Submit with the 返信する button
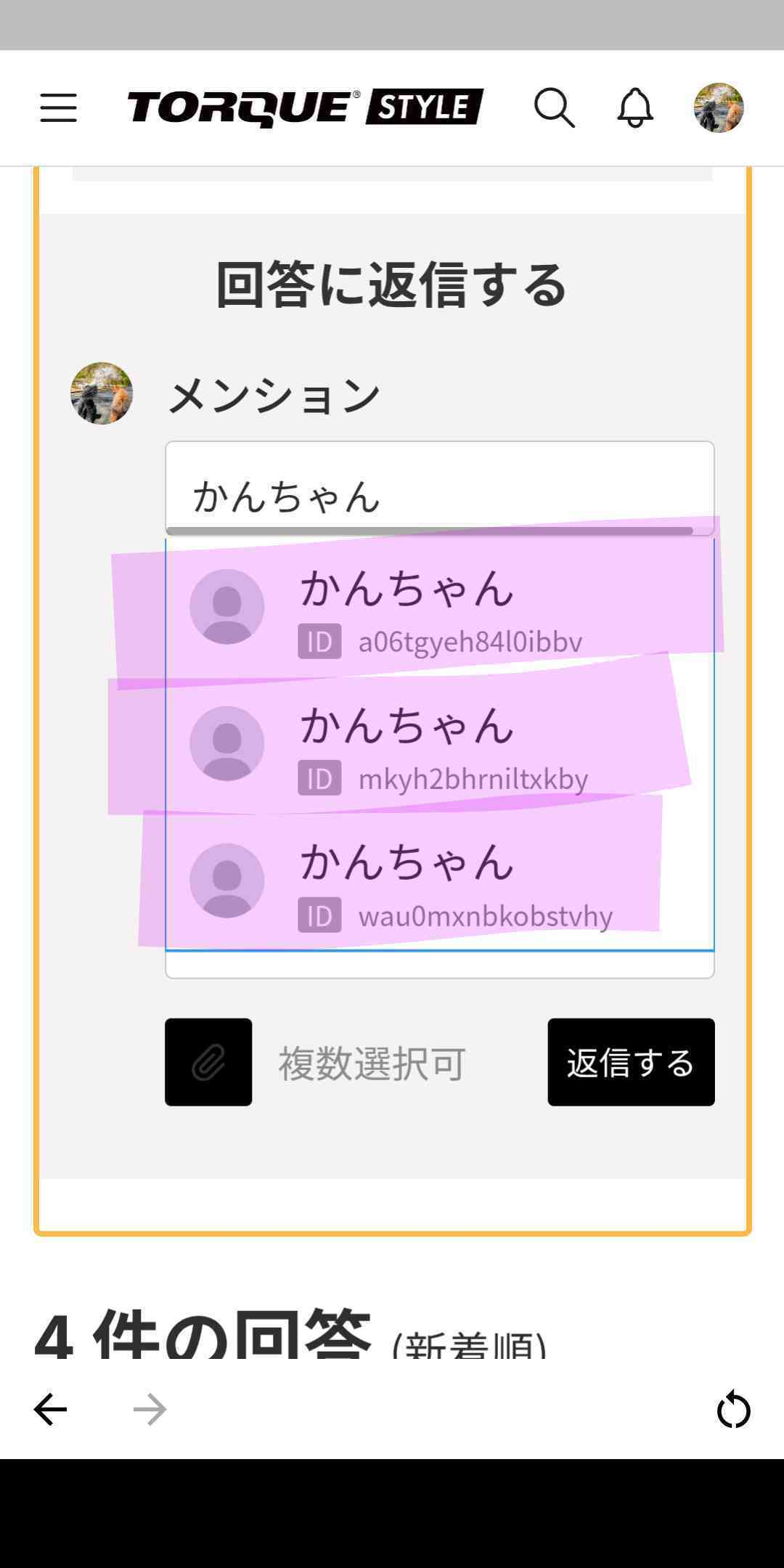 coord(631,1062)
